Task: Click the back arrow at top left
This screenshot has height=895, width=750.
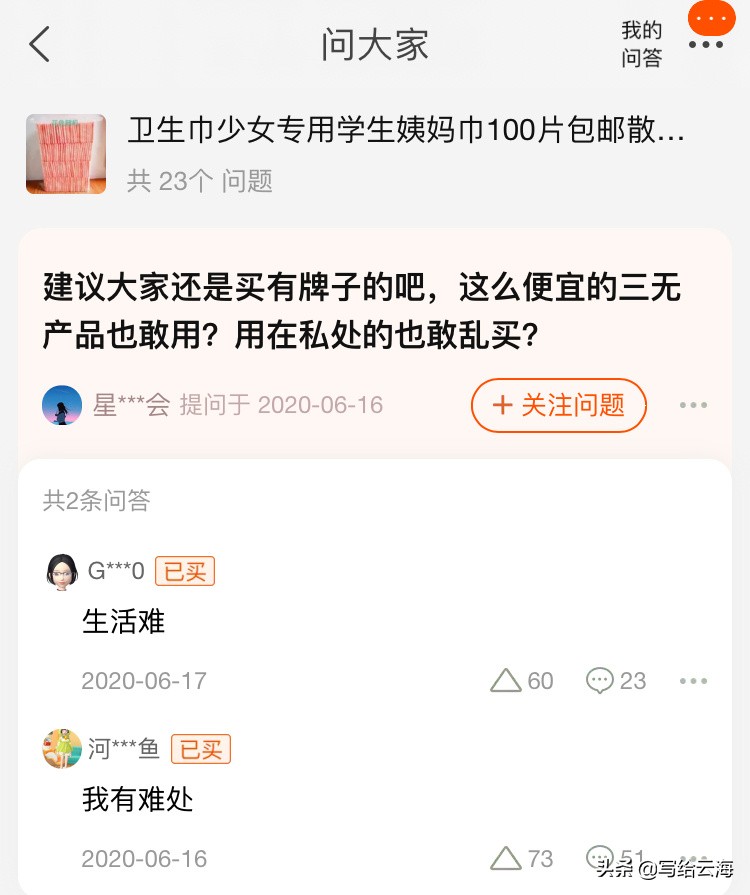Action: pyautogui.click(x=38, y=45)
